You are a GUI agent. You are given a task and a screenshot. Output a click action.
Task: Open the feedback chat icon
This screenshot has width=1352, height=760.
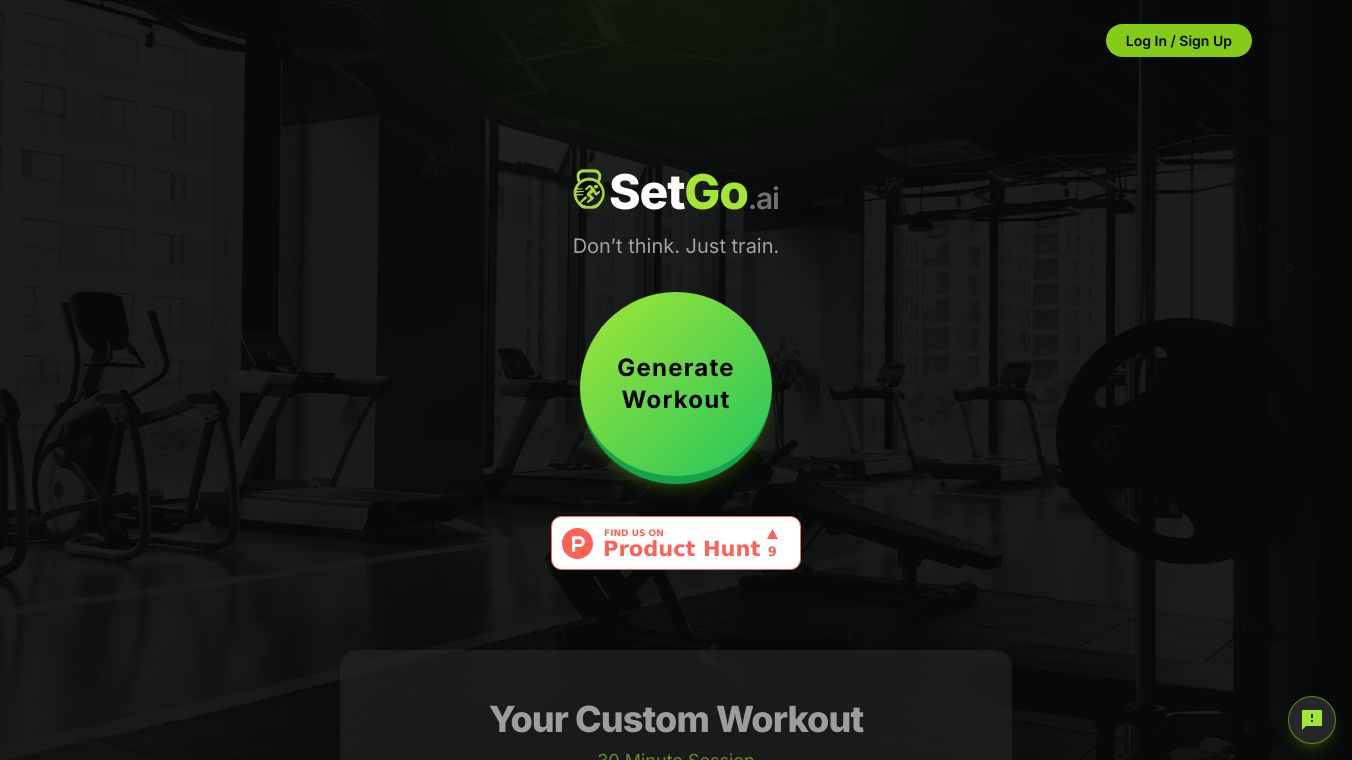pos(1312,720)
